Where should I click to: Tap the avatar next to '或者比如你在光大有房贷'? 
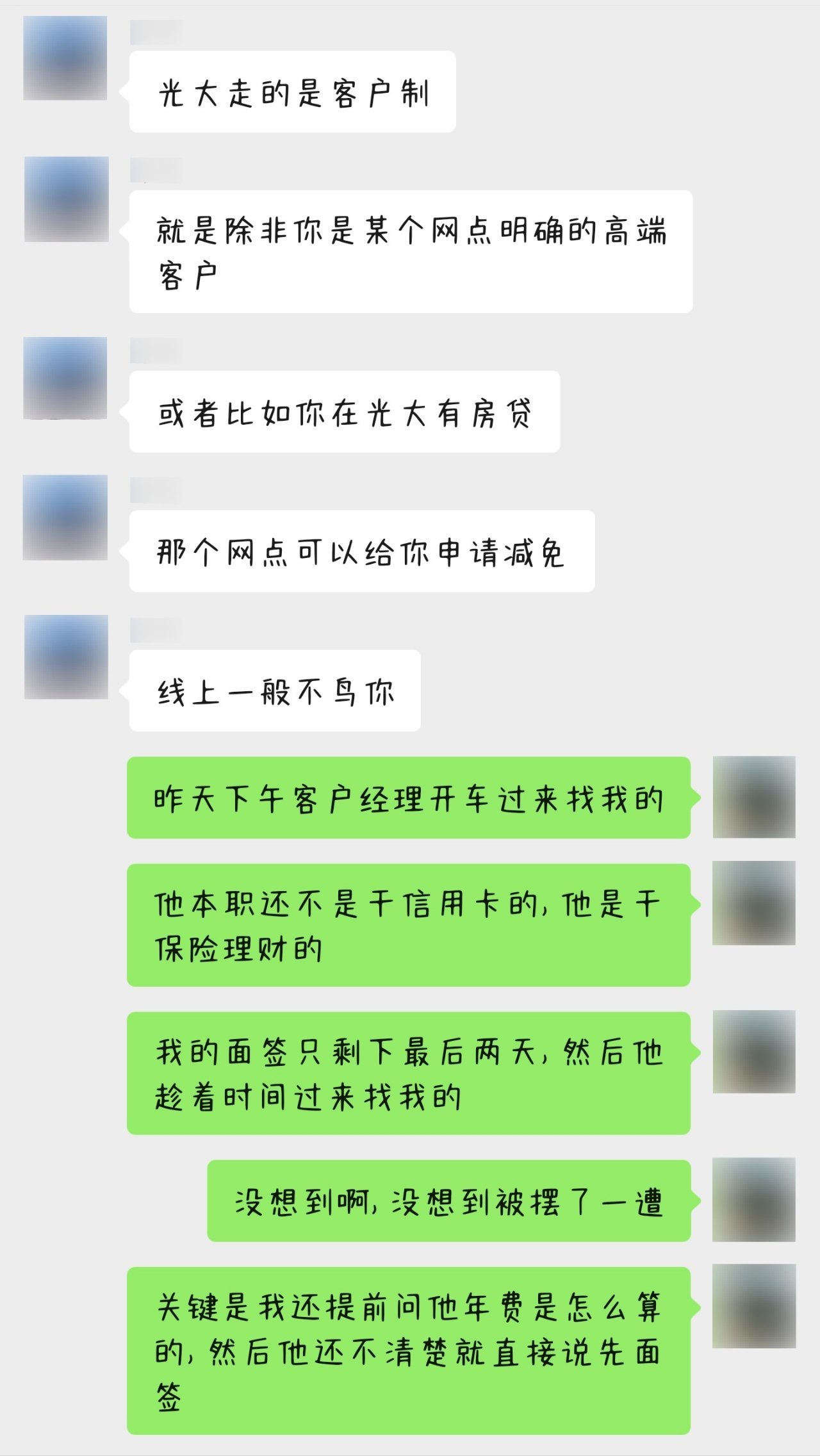pyautogui.click(x=65, y=378)
